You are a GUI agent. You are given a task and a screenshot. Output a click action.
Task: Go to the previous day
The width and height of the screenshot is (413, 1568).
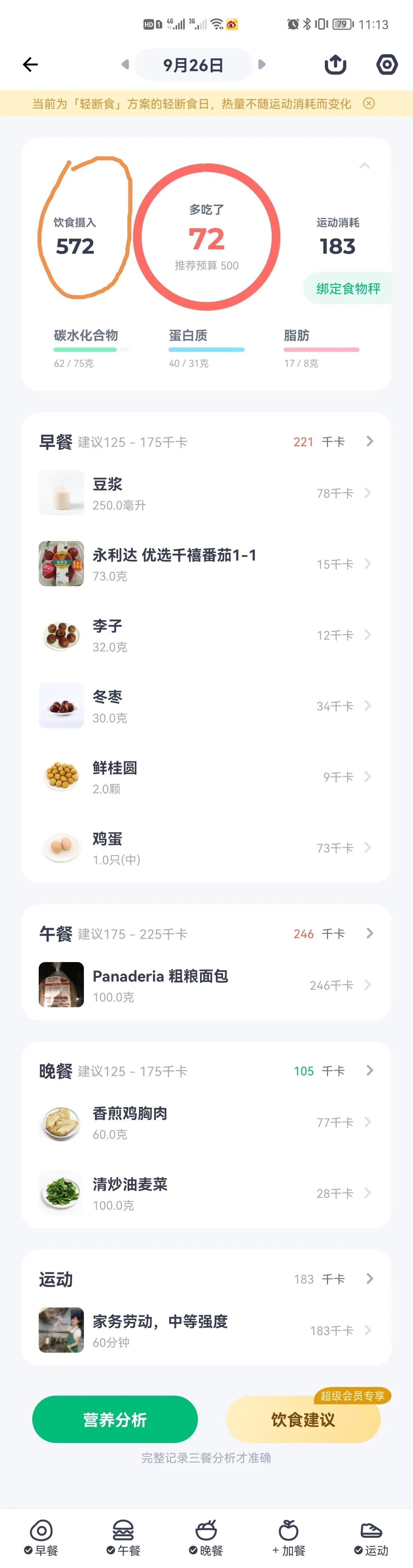point(125,64)
